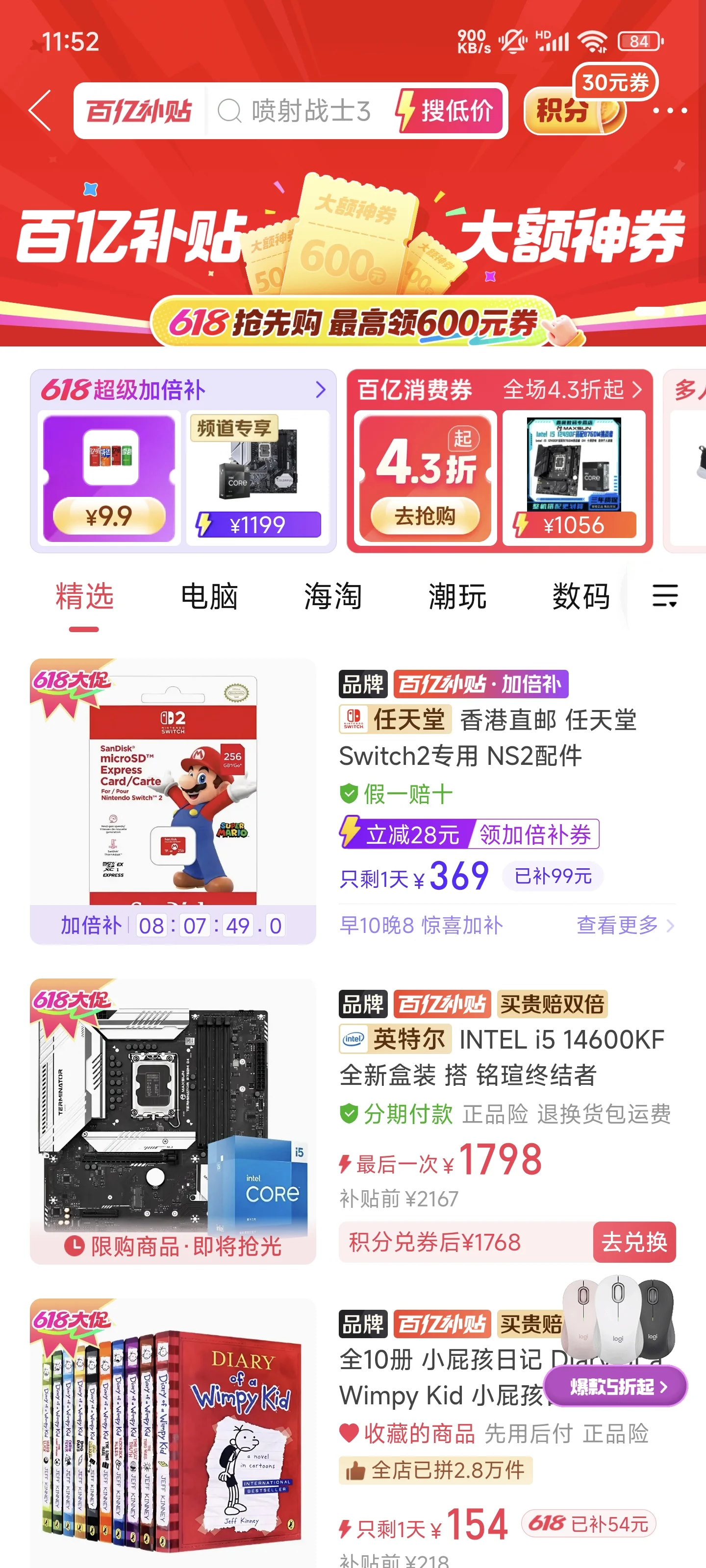This screenshot has height=1568, width=706.
Task: Open the three-dot overflow menu
Action: tap(670, 111)
